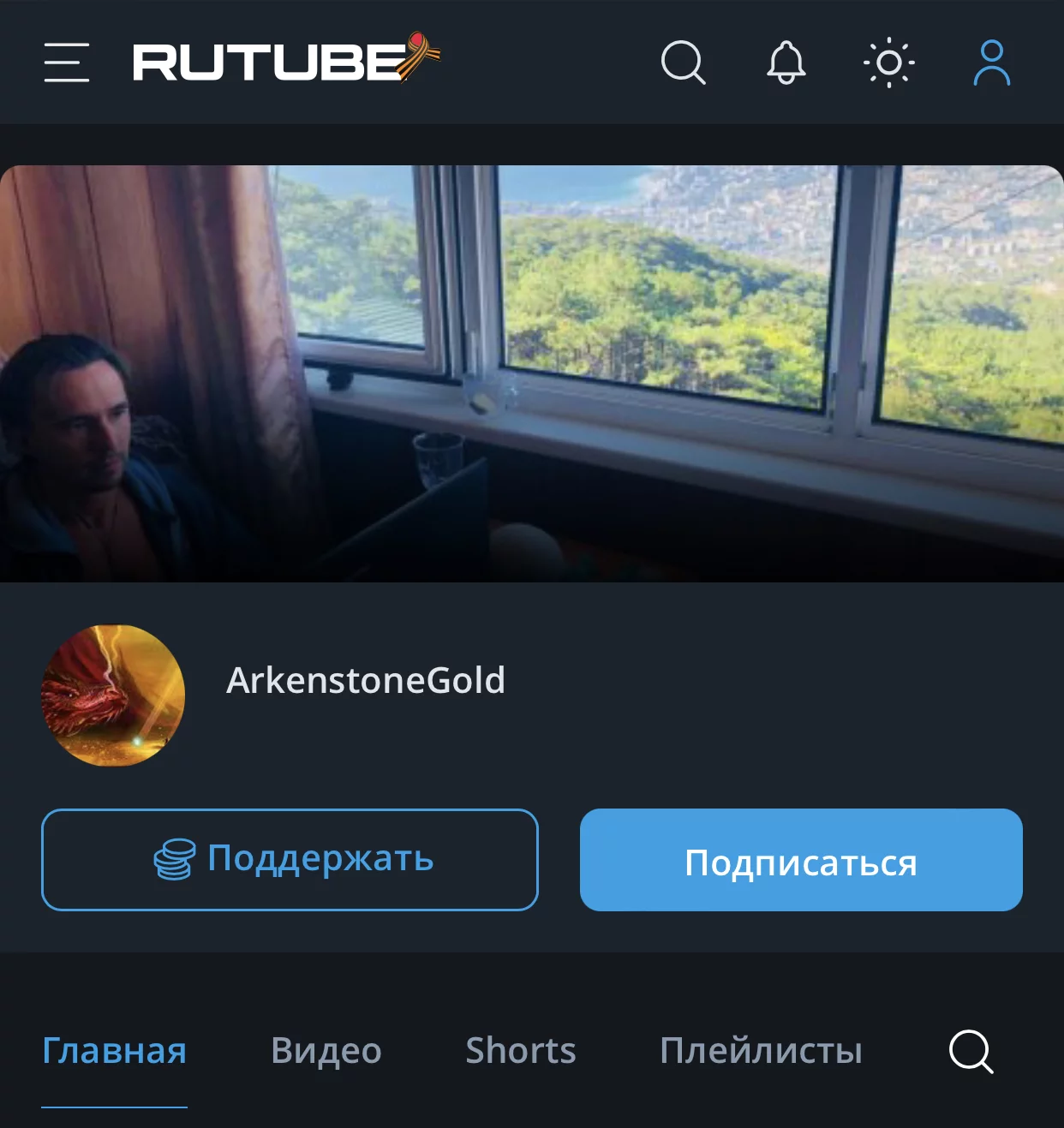Open the user profile icon
Viewport: 1064px width, 1128px height.
991,63
